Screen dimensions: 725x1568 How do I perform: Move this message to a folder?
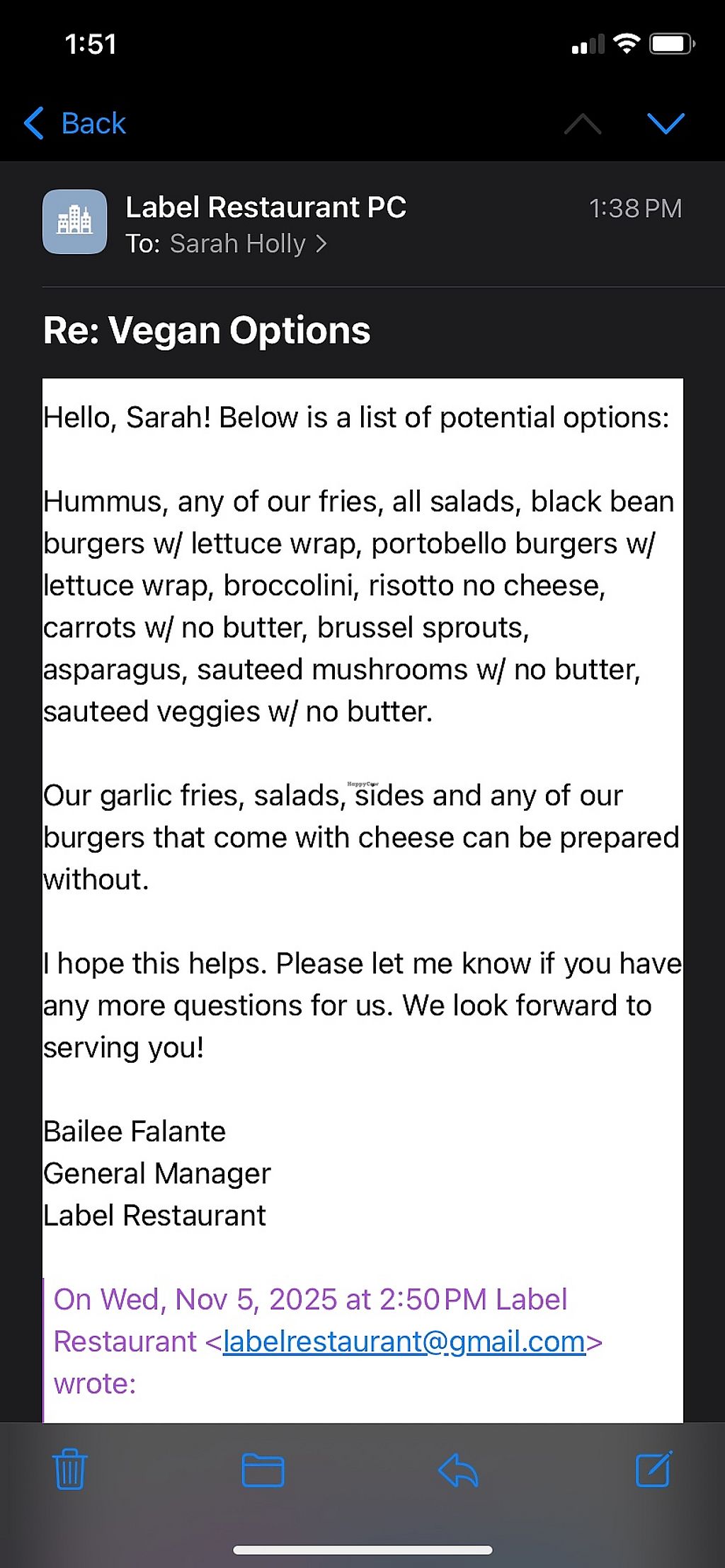(x=263, y=1470)
